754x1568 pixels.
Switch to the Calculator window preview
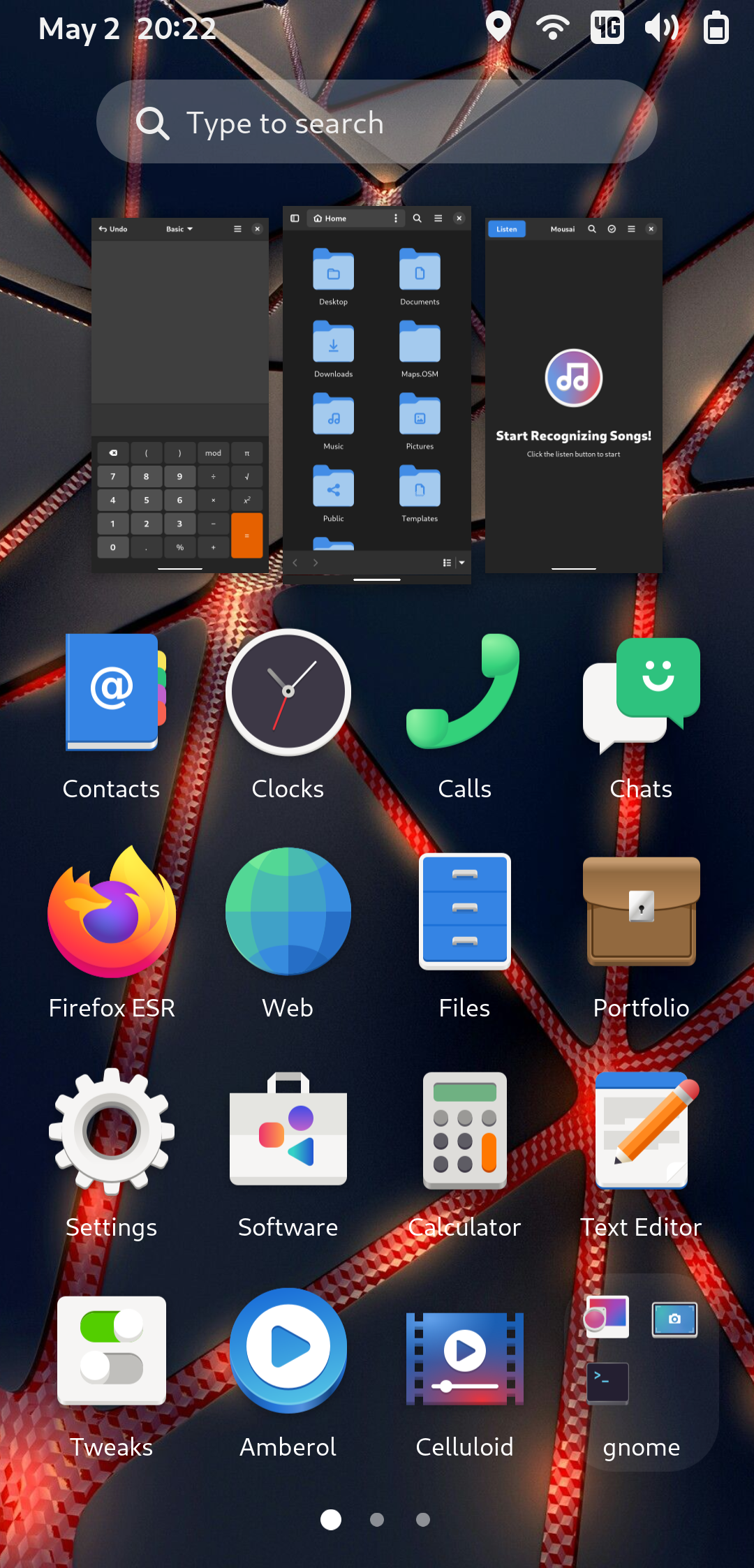point(180,395)
